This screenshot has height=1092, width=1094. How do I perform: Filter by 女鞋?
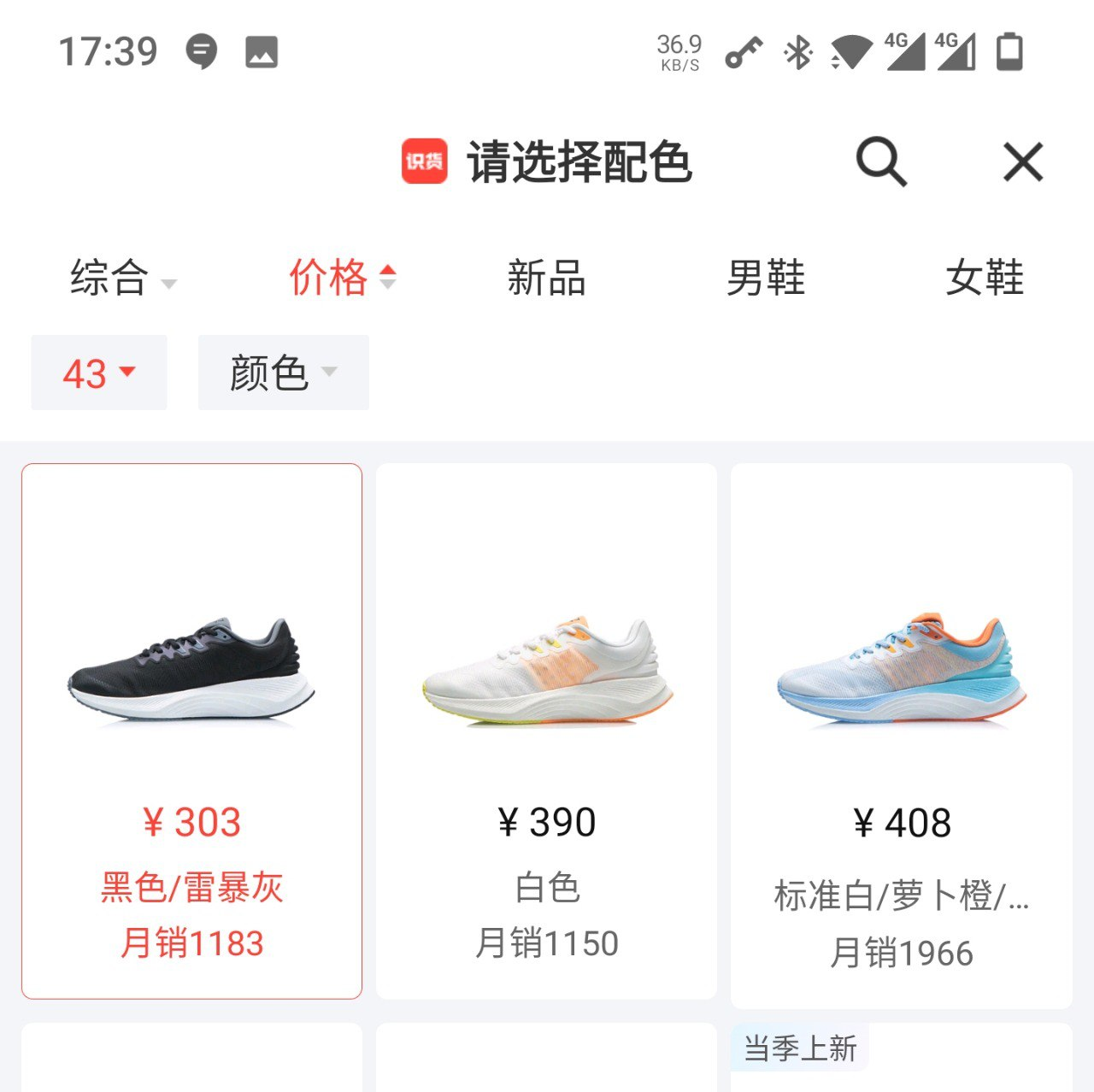(984, 279)
